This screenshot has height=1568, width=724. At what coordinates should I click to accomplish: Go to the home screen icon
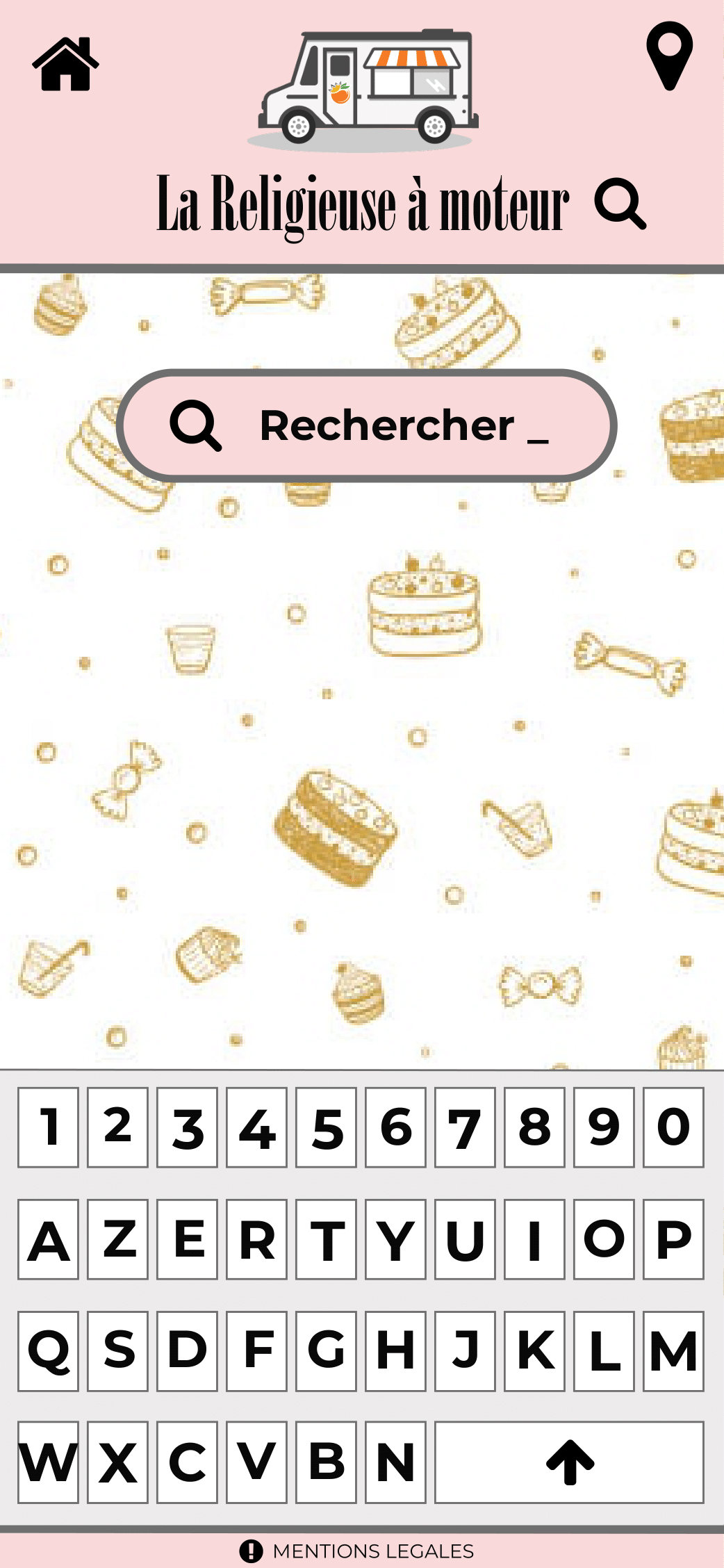point(65,64)
